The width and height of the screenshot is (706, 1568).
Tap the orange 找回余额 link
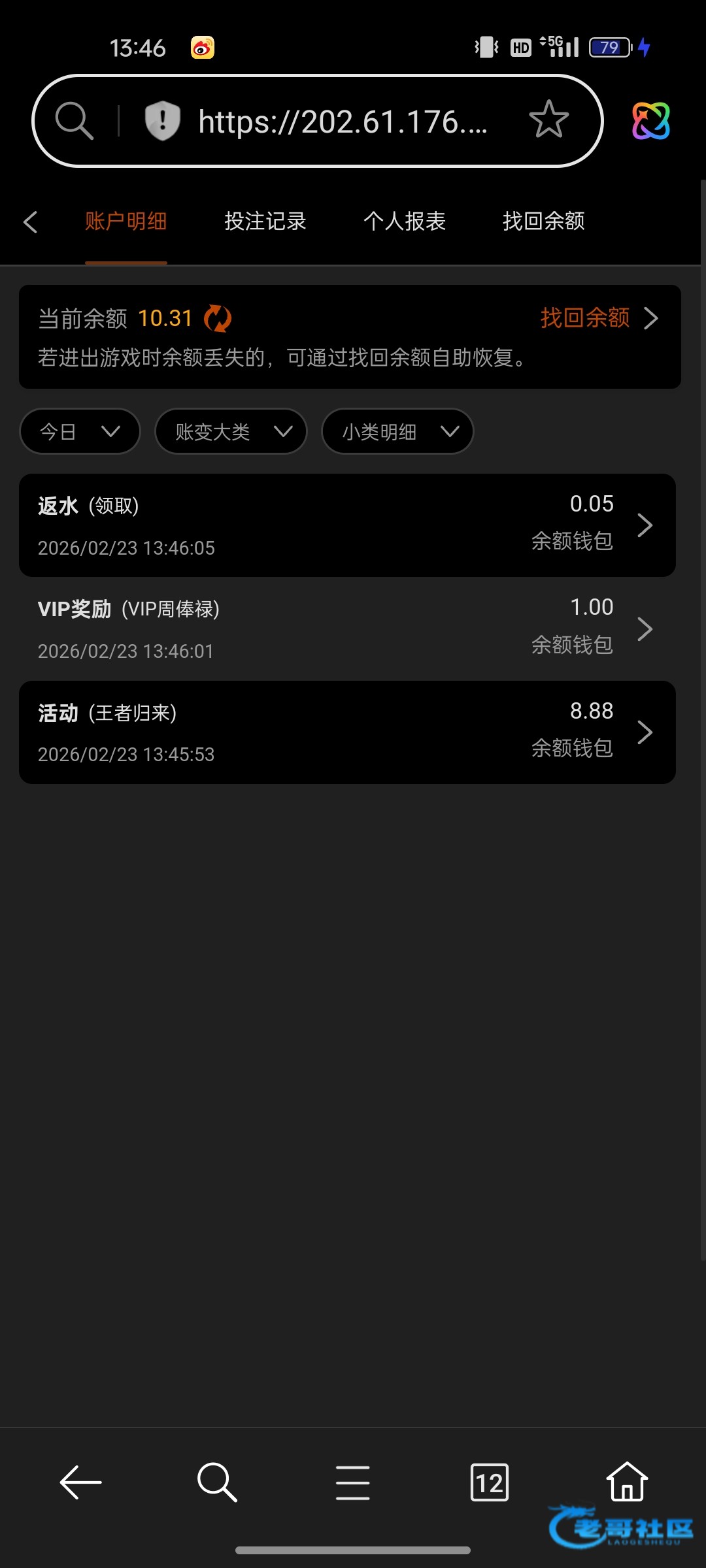click(x=586, y=318)
